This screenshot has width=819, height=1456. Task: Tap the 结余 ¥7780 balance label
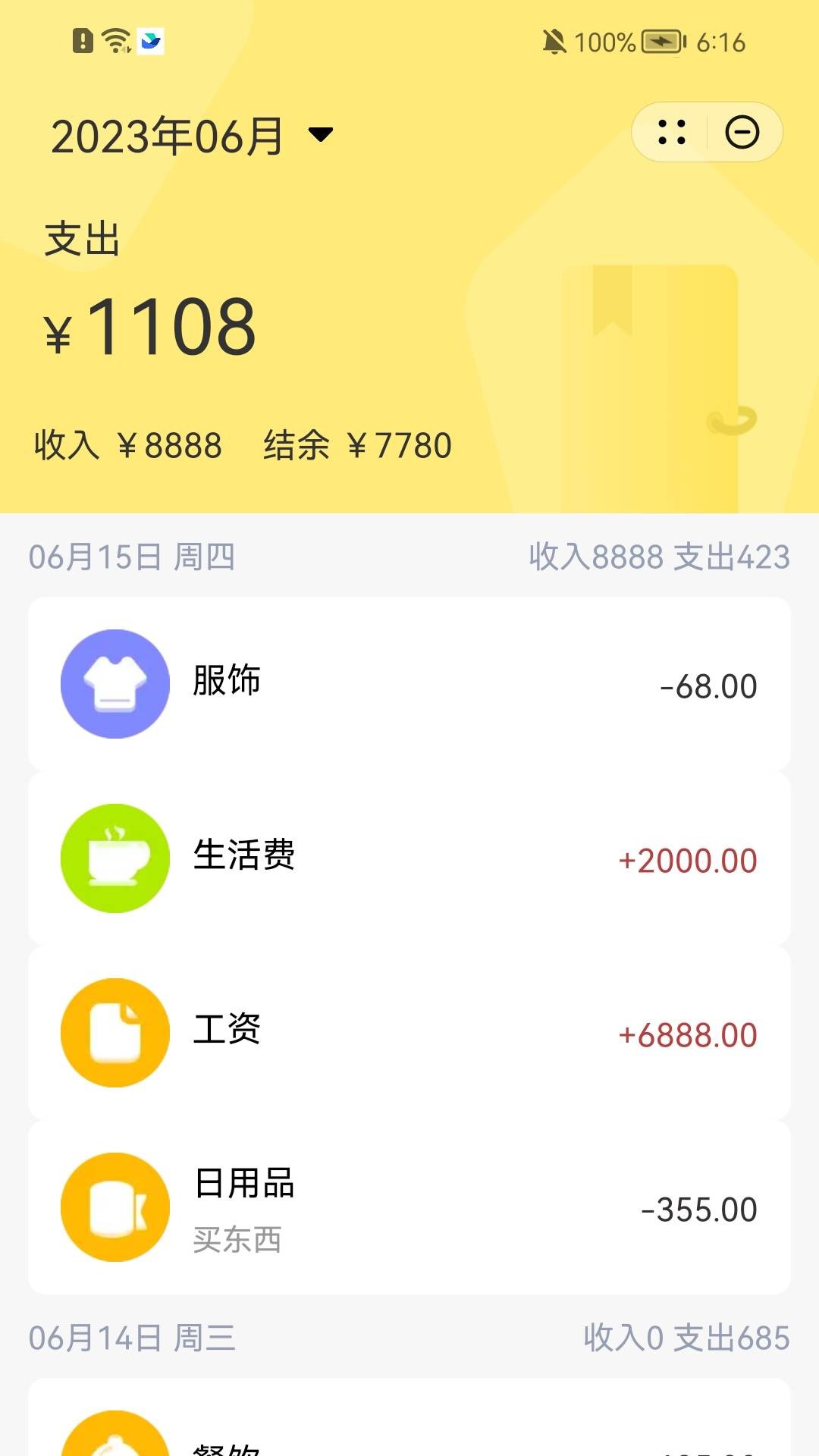pyautogui.click(x=356, y=446)
